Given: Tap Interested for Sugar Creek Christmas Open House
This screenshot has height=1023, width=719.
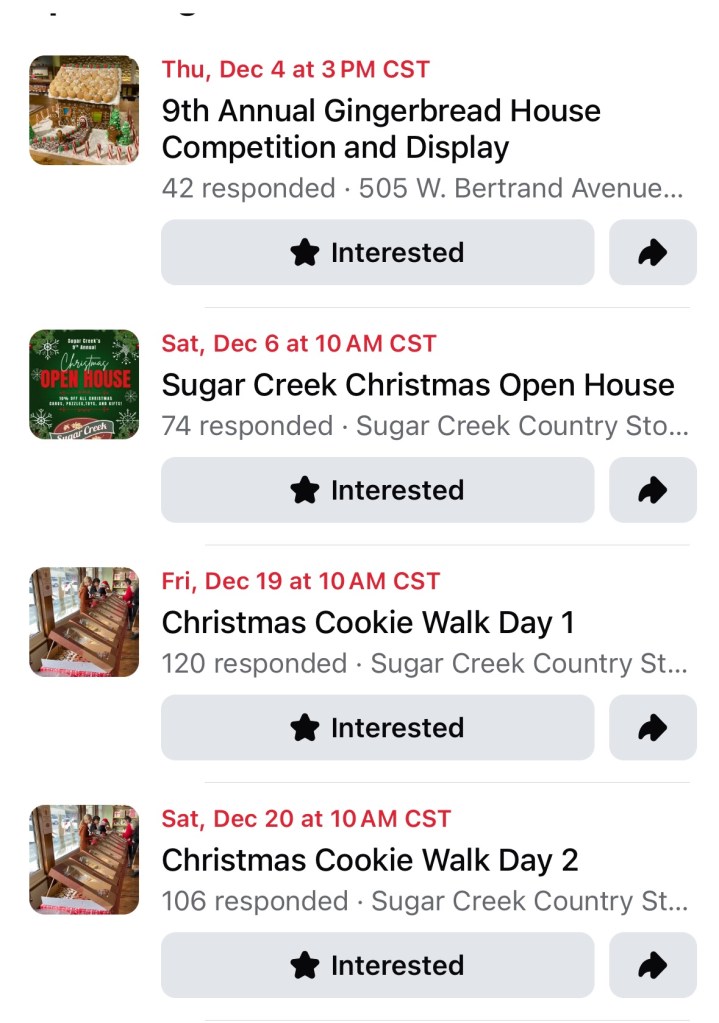Looking at the screenshot, I should pos(377,490).
